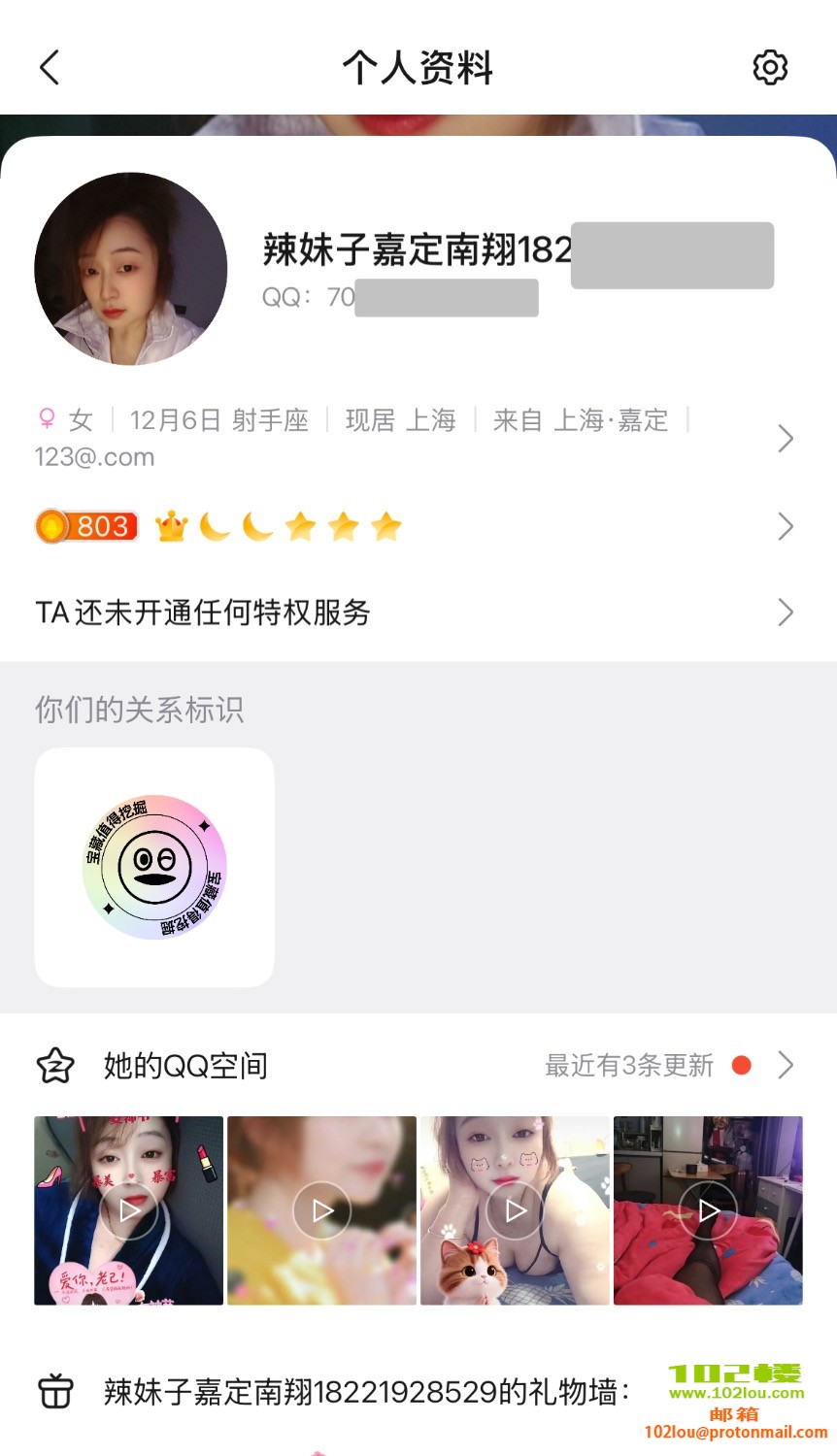Open 她的QQ空间 updates

tap(418, 1066)
